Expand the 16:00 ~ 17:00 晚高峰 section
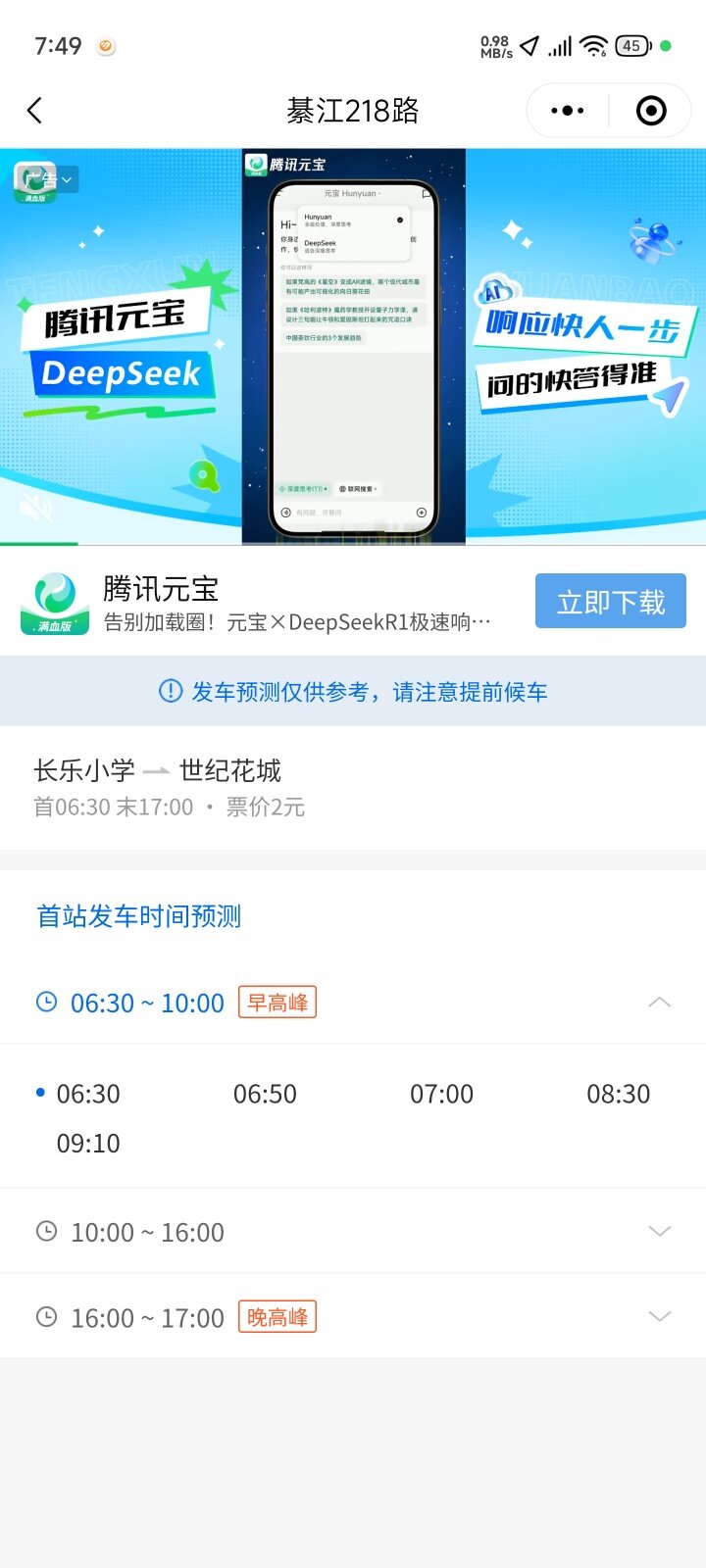Viewport: 706px width, 1568px height. tap(660, 1317)
